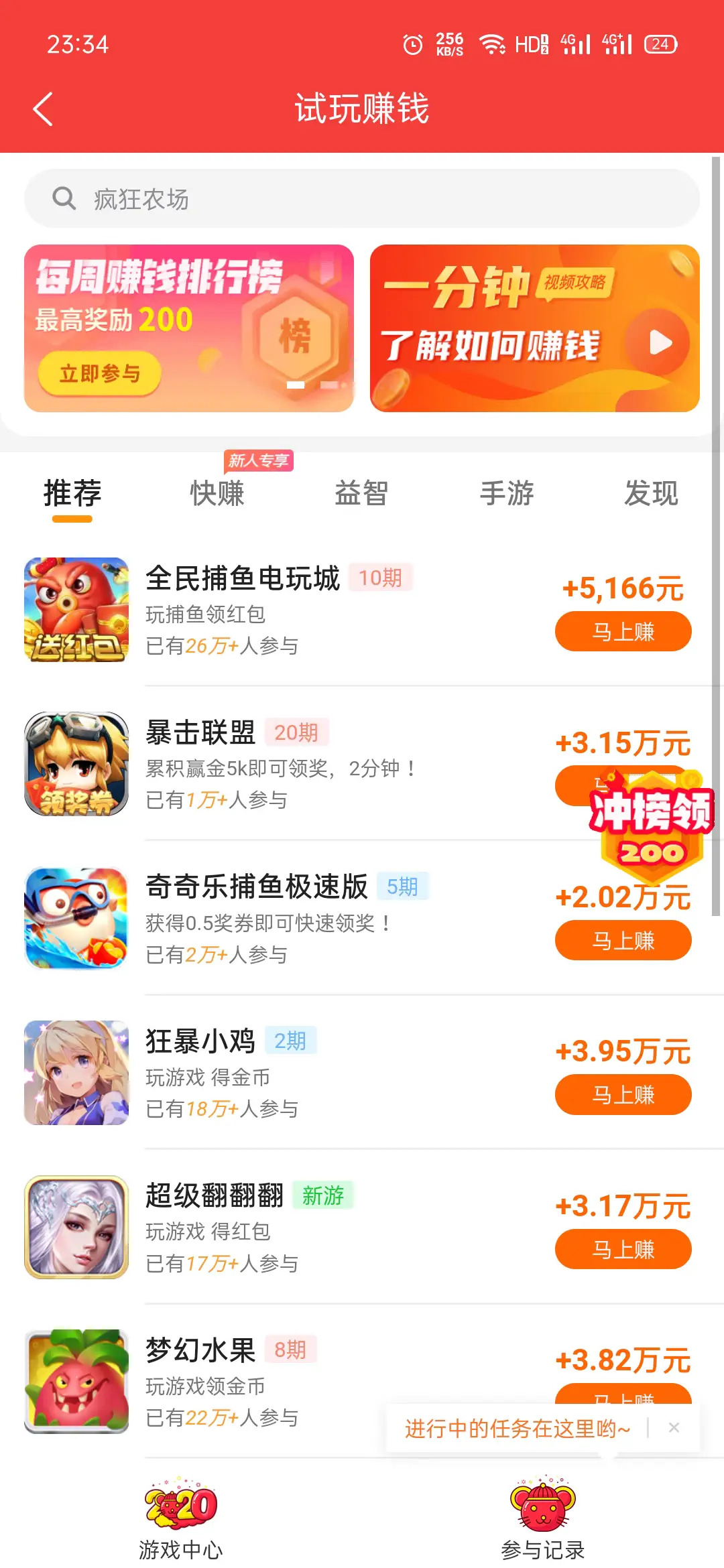This screenshot has height=1568, width=724.
Task: Switch to the 益智 tab
Action: coord(361,494)
